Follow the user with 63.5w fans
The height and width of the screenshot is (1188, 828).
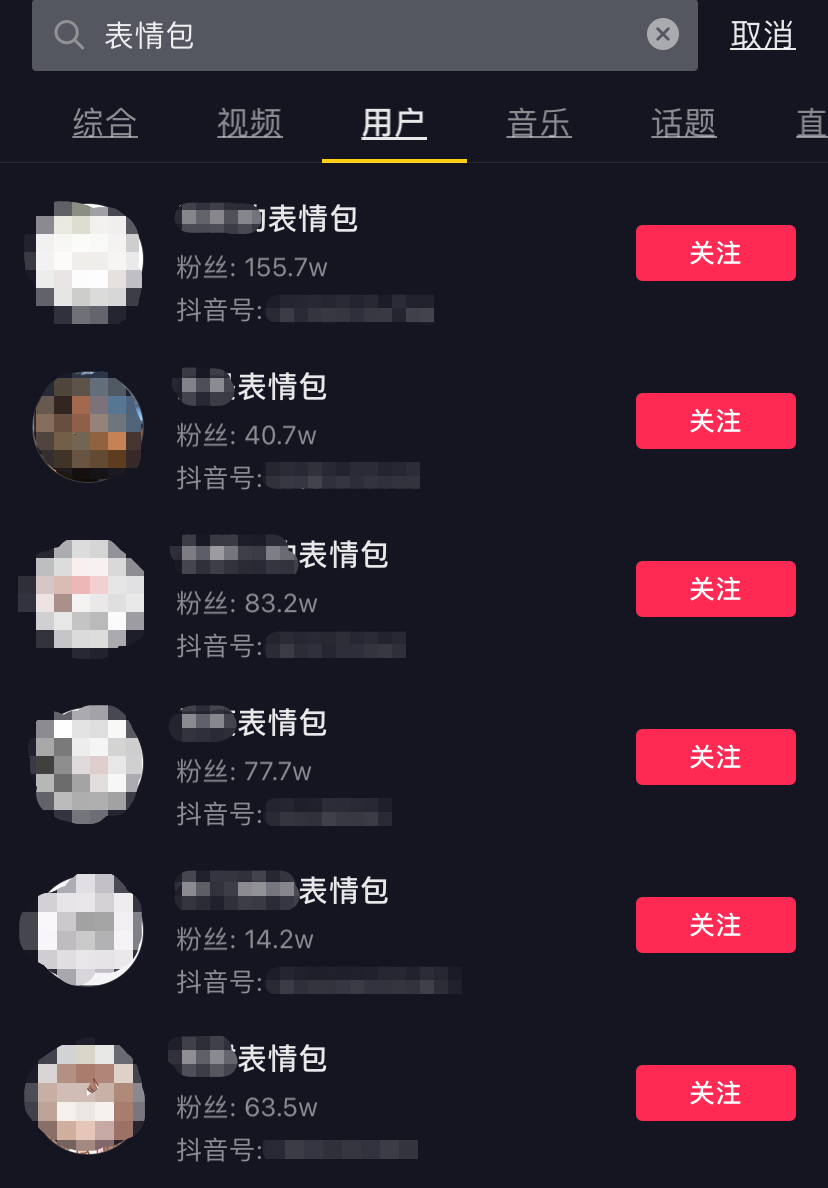tap(715, 1093)
